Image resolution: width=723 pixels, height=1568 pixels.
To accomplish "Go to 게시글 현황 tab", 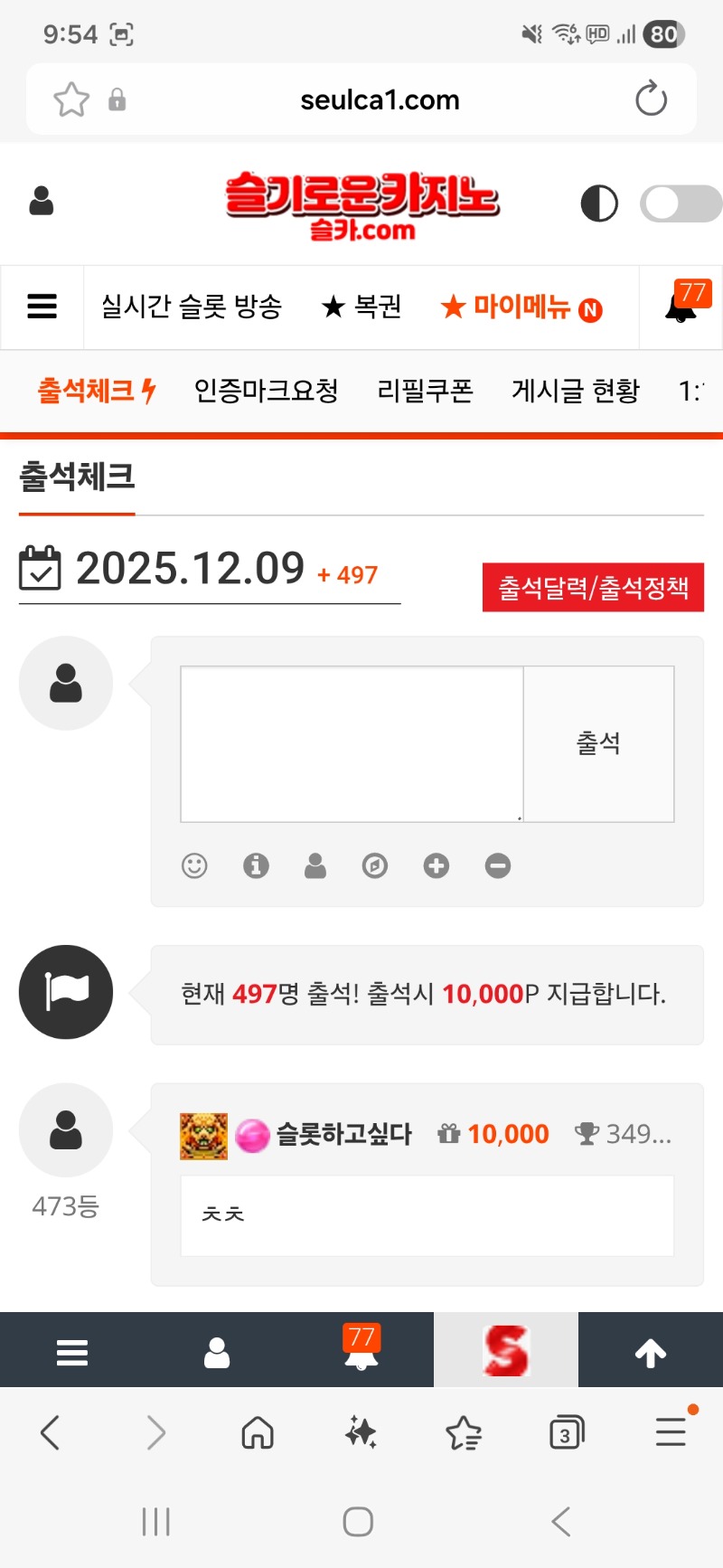I will tap(576, 391).
